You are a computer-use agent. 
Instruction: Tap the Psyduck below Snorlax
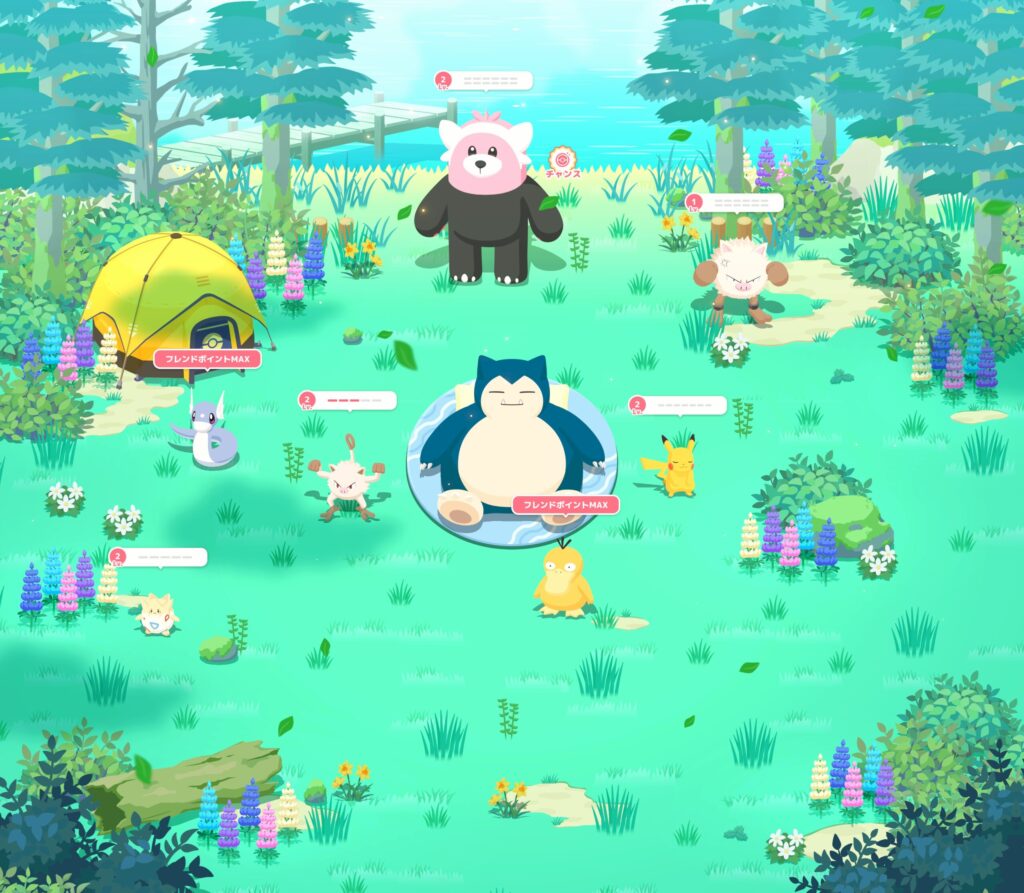coord(563,580)
